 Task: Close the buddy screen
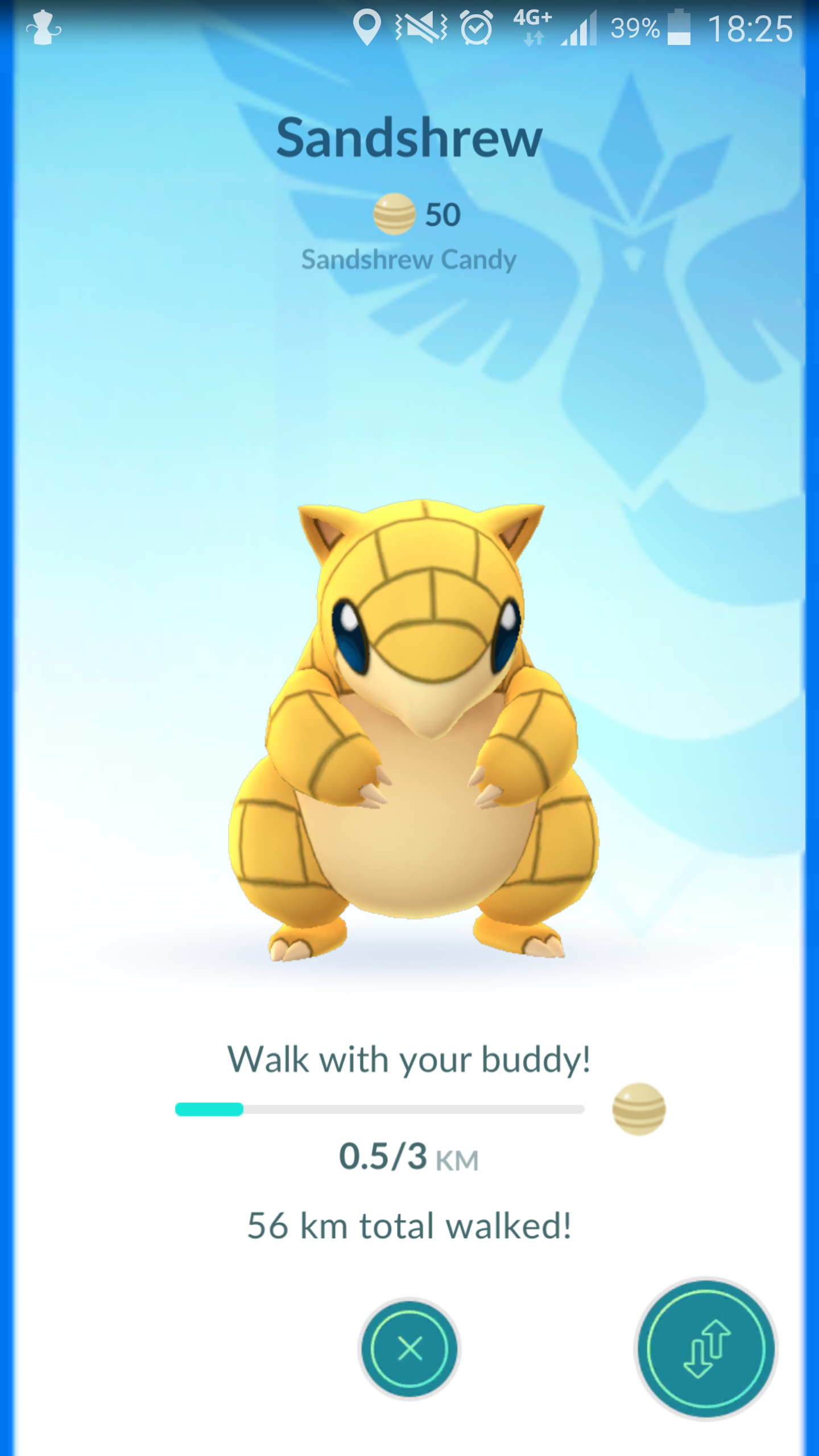tap(409, 1349)
